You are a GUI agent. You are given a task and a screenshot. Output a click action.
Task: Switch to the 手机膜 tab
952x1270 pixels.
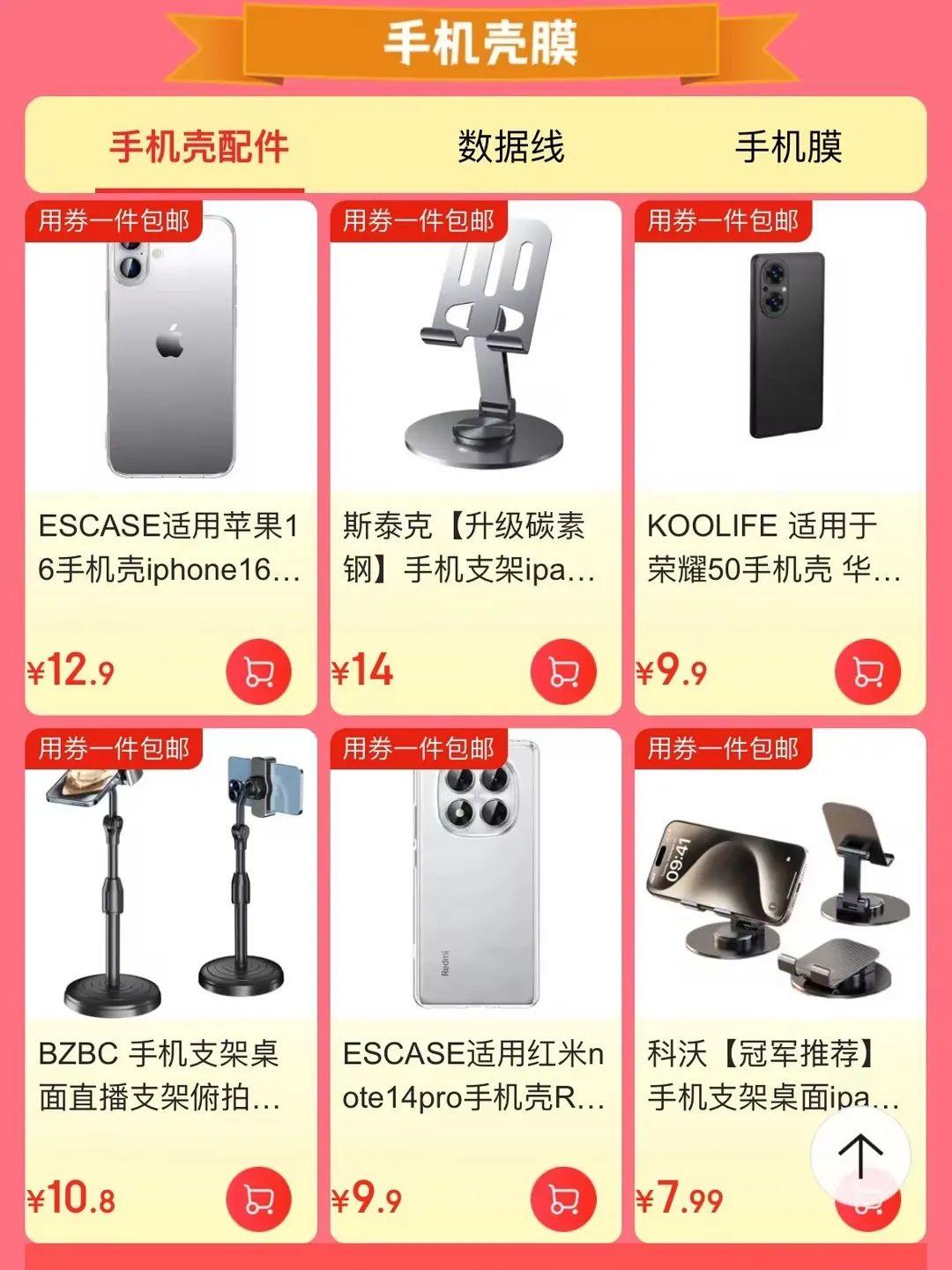tap(788, 146)
